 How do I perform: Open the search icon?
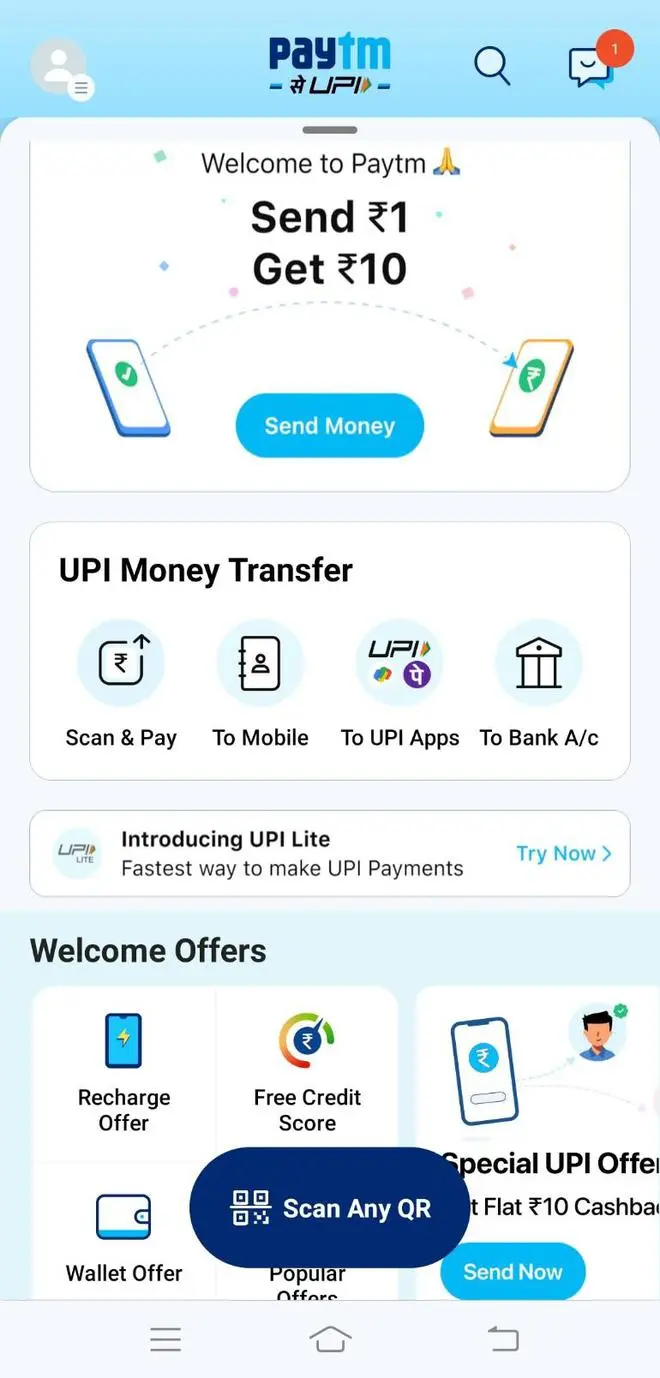tap(491, 66)
